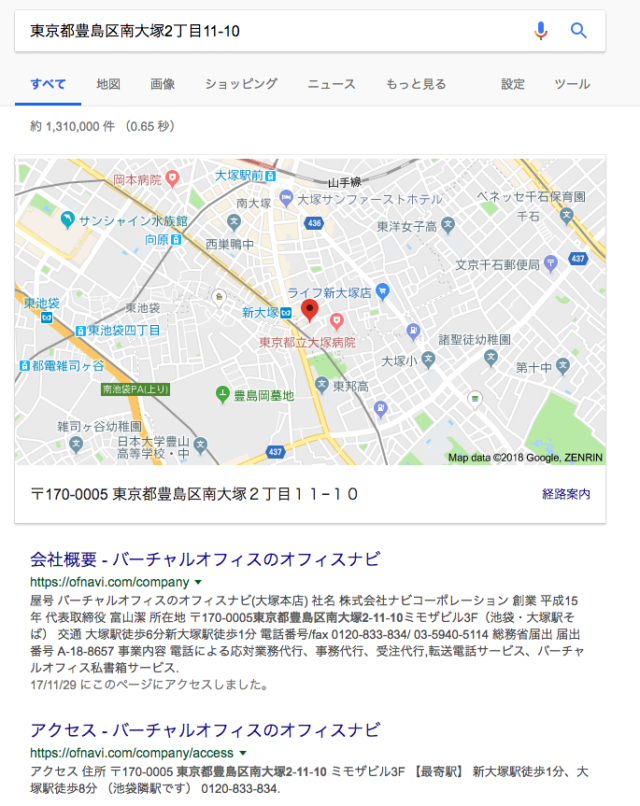Open the map preview of 南大塚
640x806 pixels.
point(310,310)
